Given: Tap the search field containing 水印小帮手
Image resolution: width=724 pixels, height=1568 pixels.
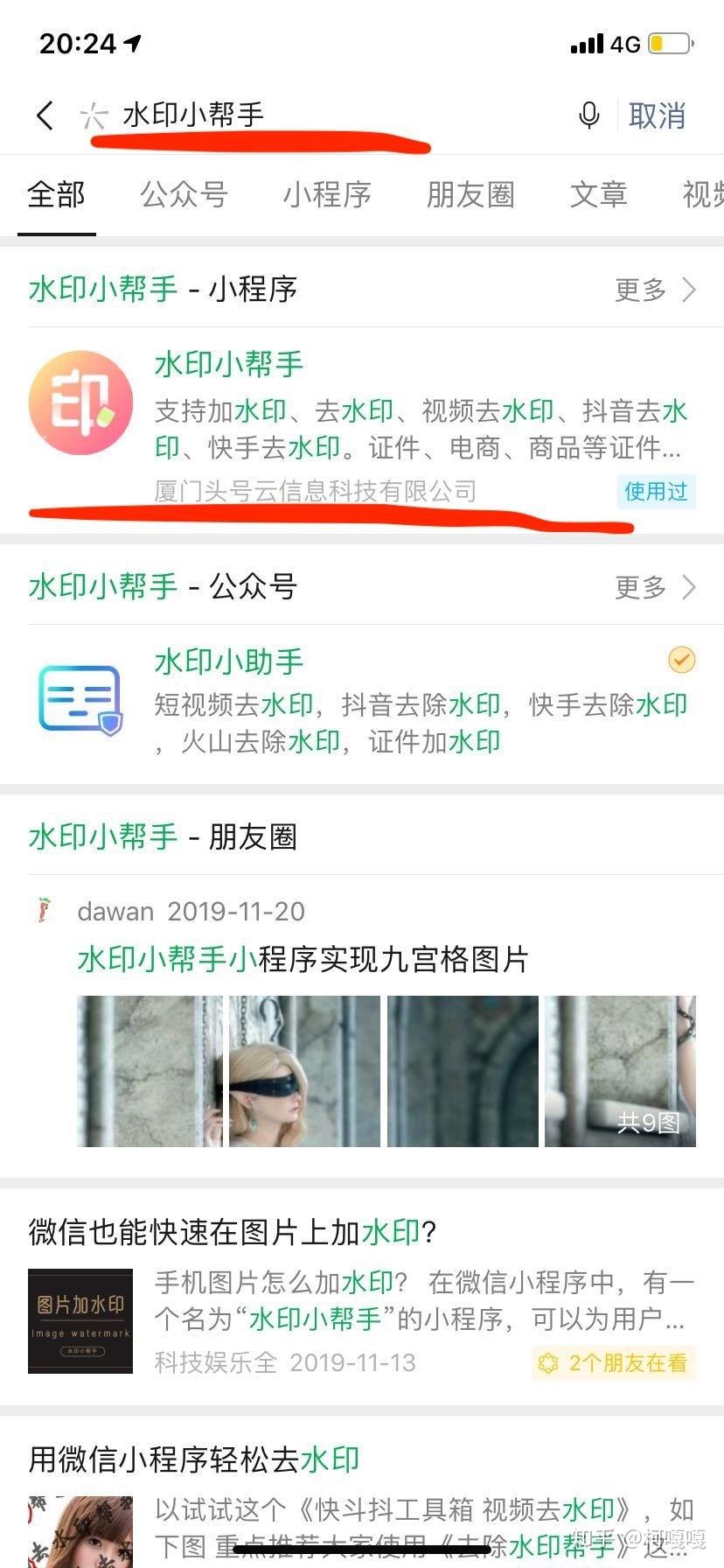Looking at the screenshot, I should tap(332, 115).
